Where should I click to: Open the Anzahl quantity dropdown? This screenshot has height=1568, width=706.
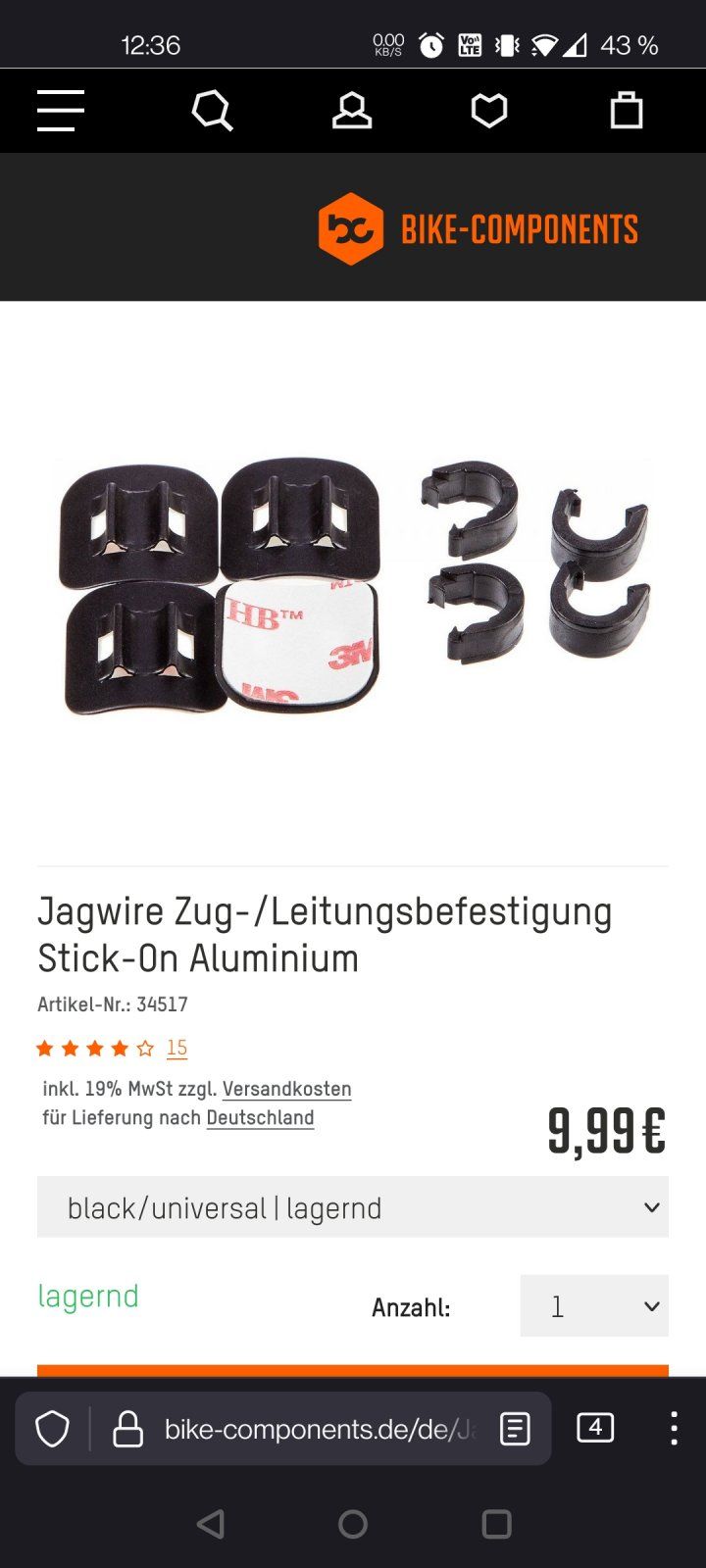594,1305
